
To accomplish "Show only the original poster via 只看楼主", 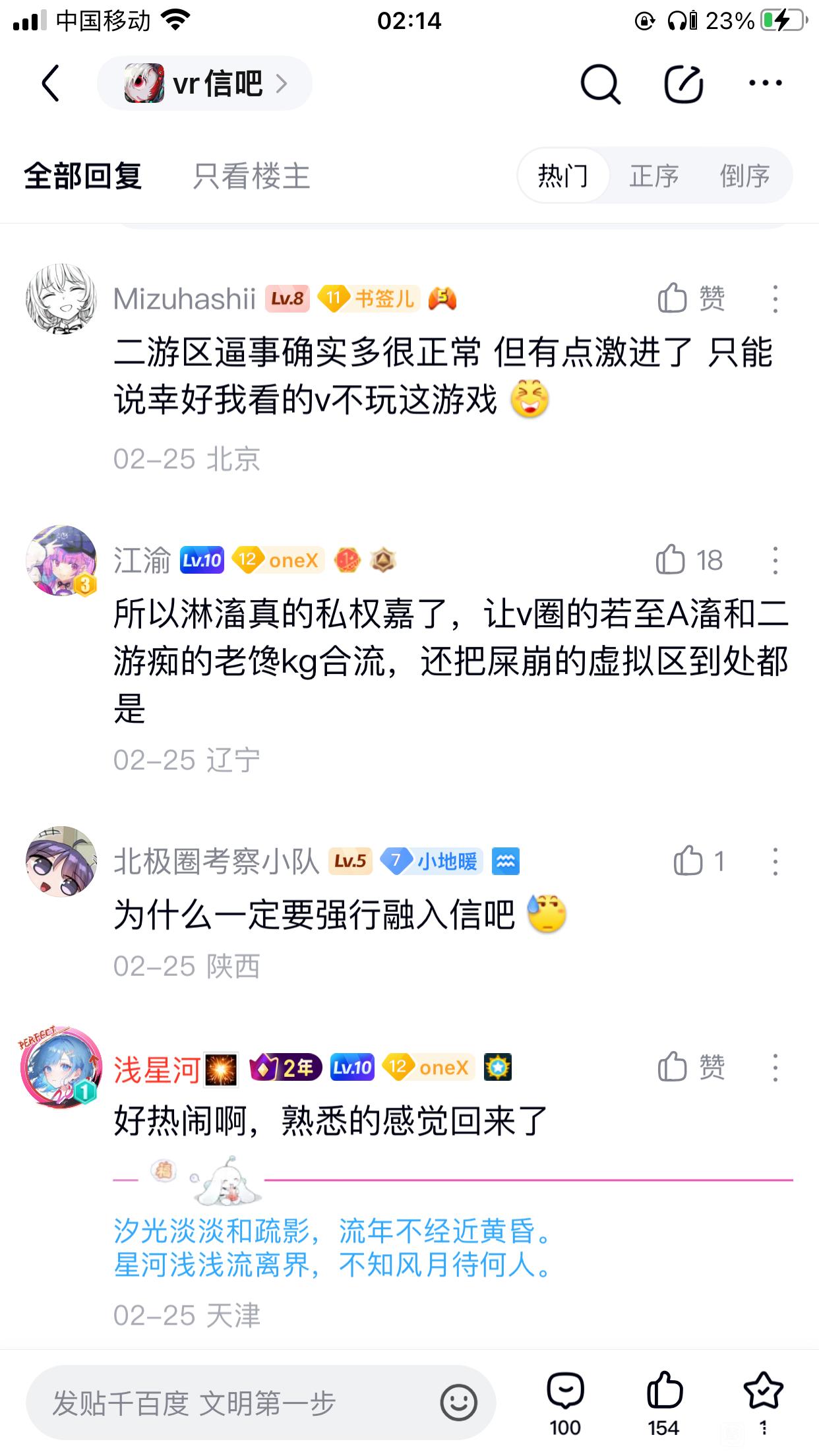I will pos(251,176).
